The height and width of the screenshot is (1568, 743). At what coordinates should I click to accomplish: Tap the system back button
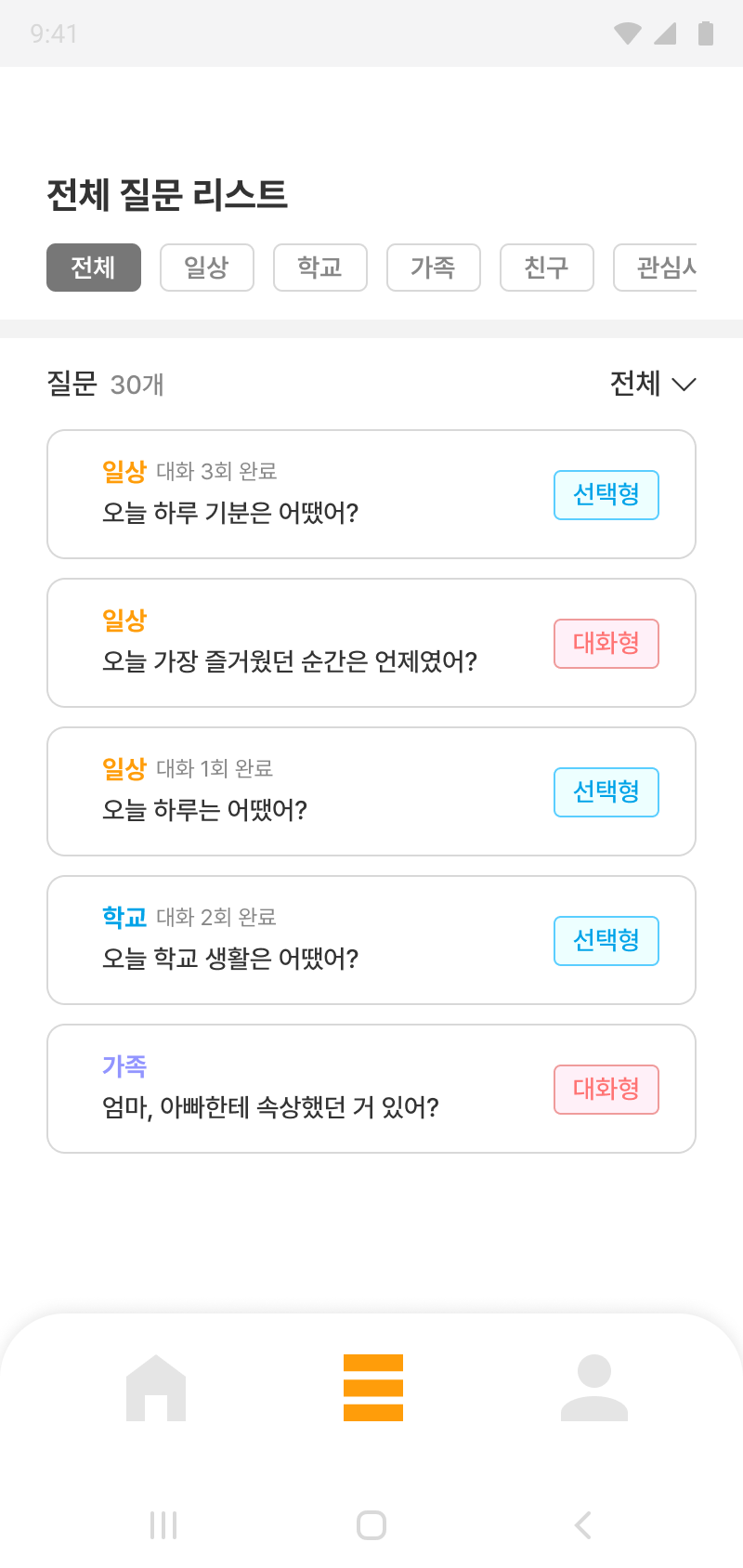point(582,1525)
